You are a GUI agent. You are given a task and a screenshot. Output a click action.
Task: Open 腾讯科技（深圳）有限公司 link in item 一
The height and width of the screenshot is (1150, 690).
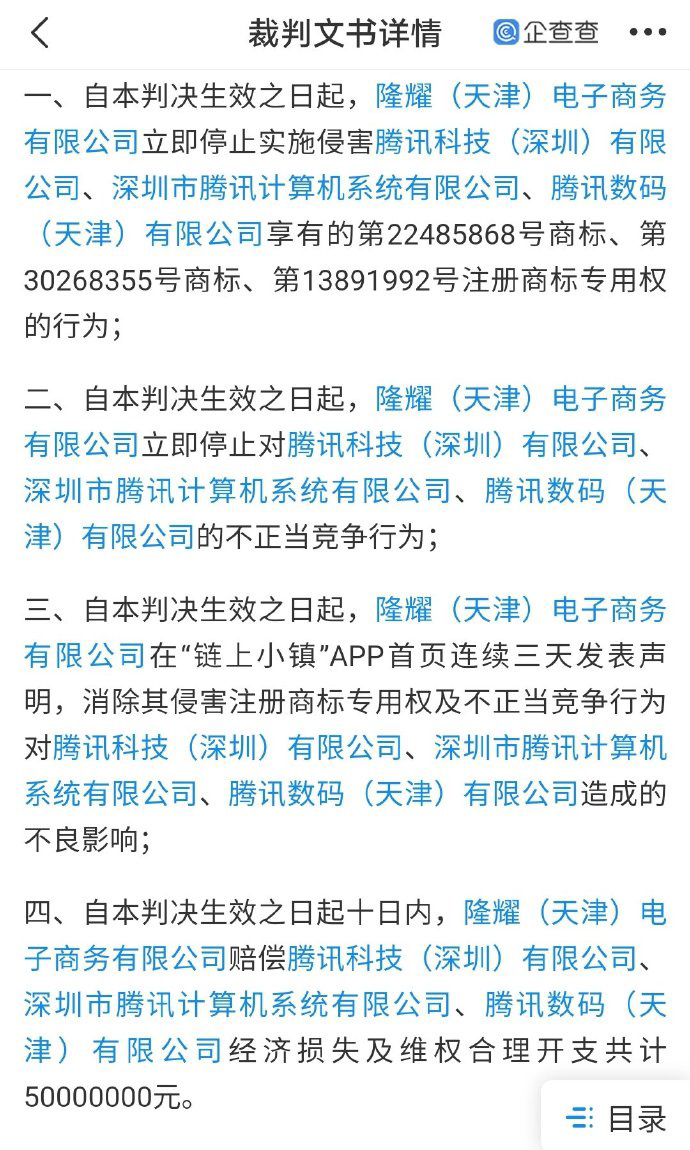click(520, 142)
